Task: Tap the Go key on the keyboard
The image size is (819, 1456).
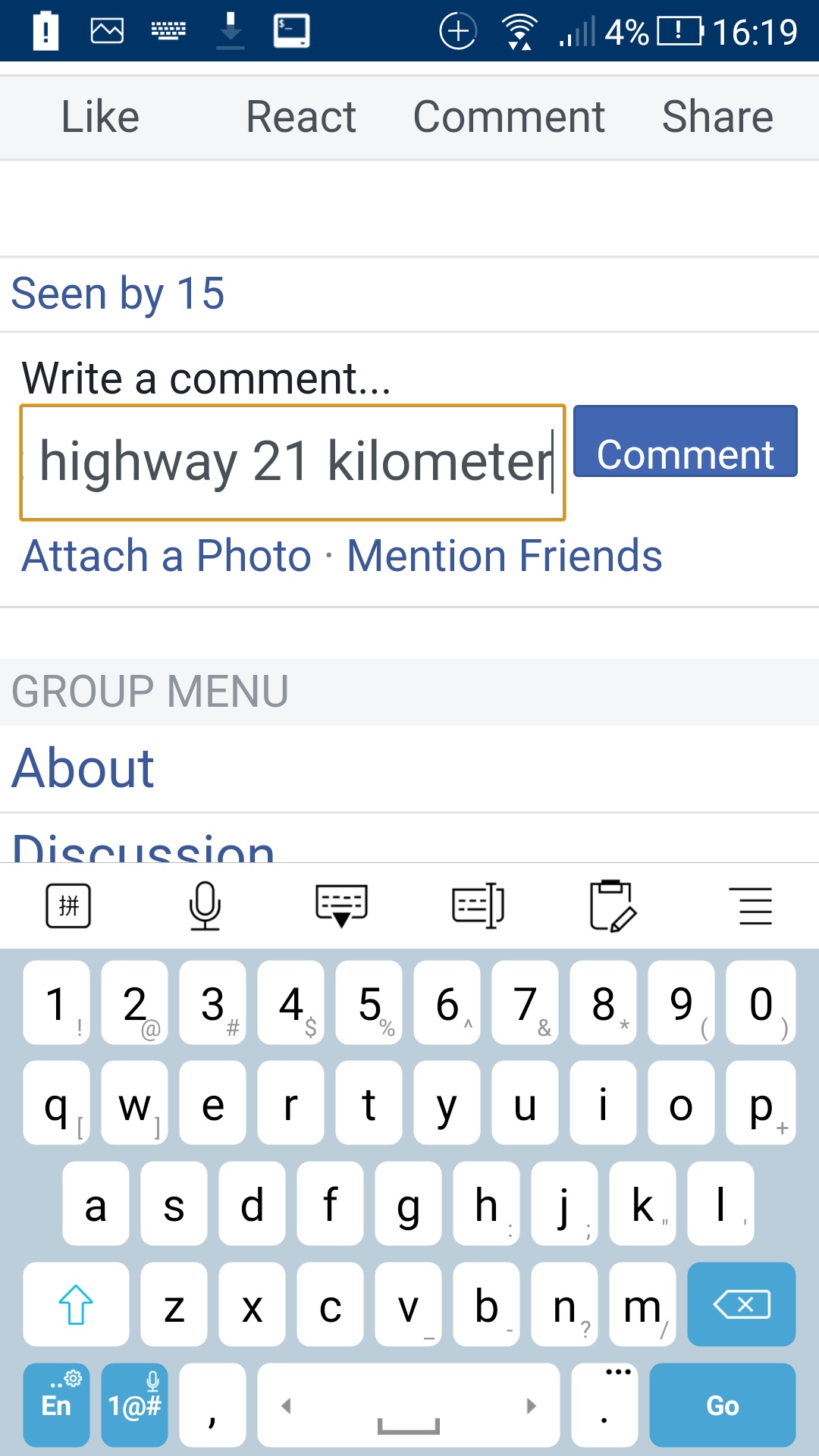Action: point(723,1405)
